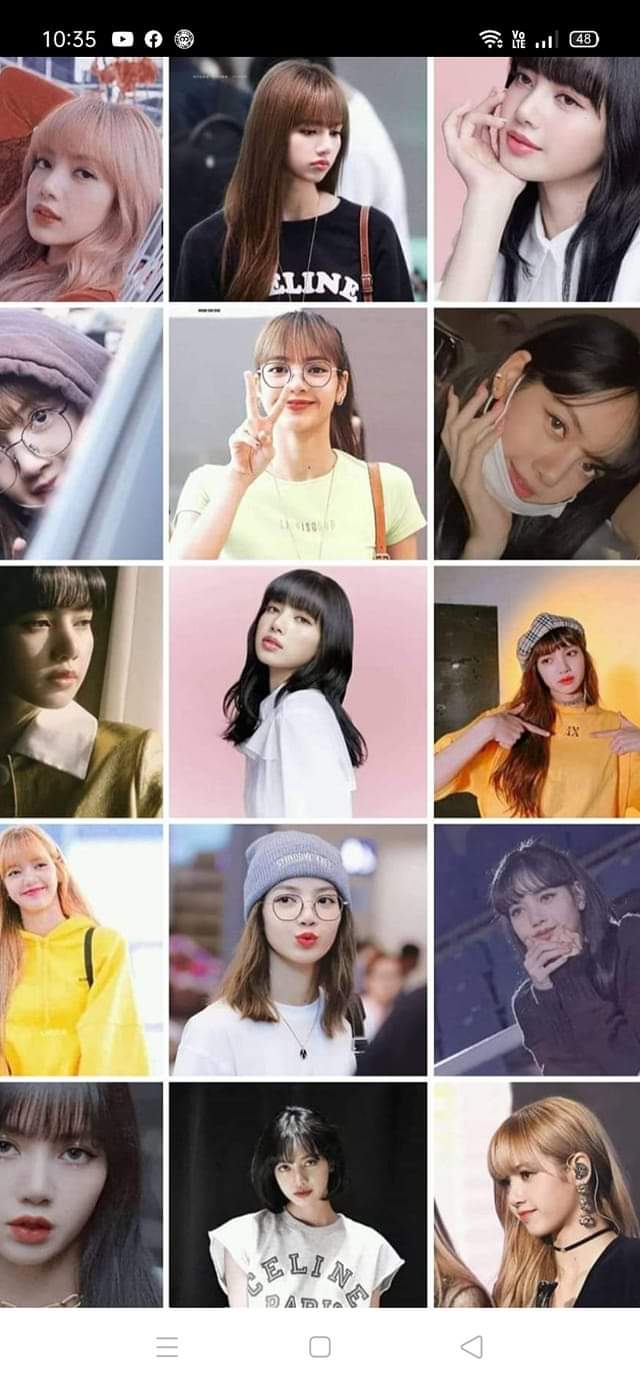
Task: Open the recent apps menu
Action: tap(167, 1347)
